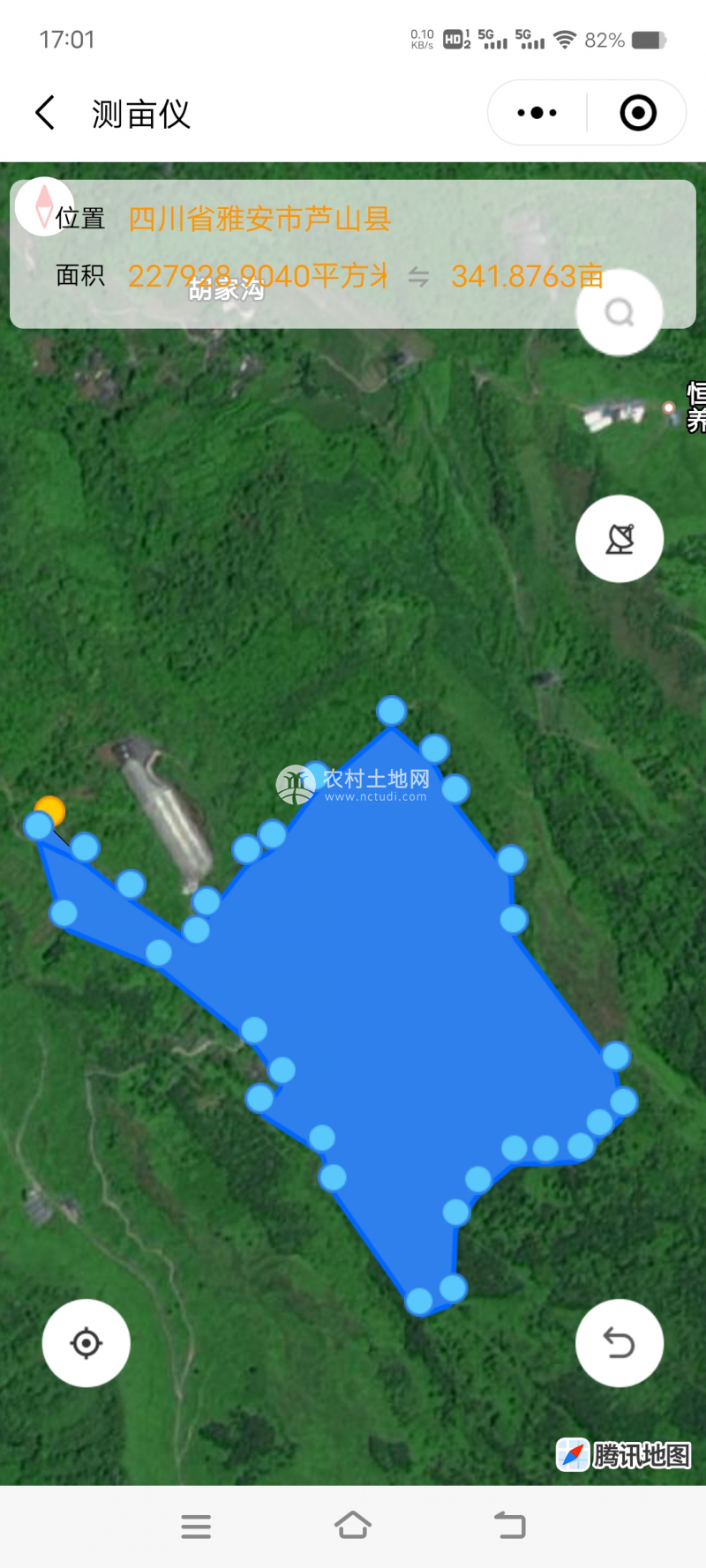Open recent apps from the navigation bar
Viewport: 706px width, 1568px height.
click(x=196, y=1526)
